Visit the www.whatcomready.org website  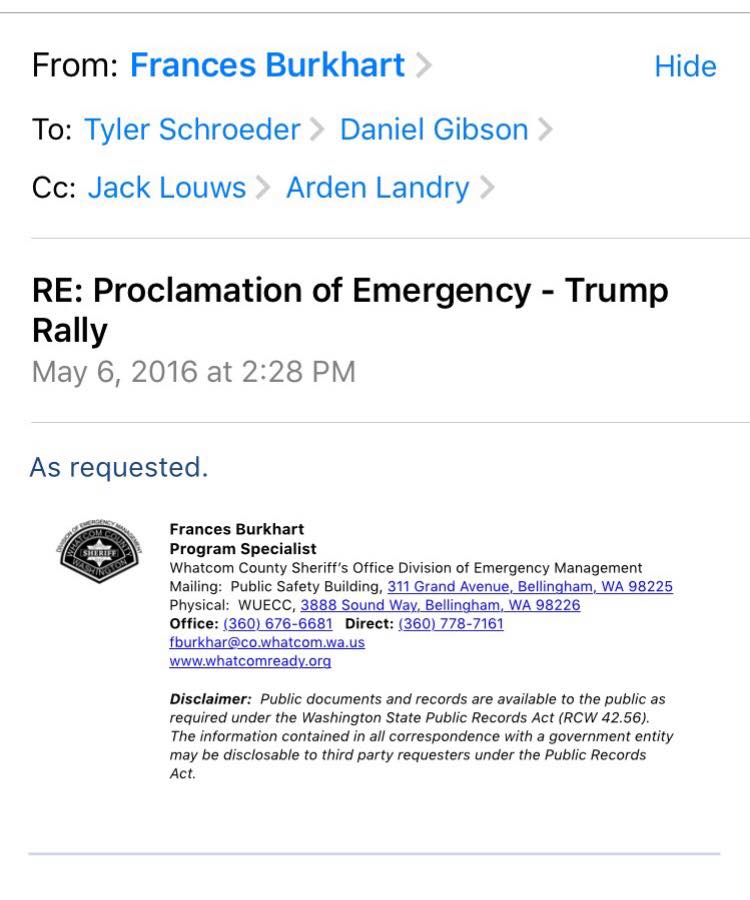[250, 661]
